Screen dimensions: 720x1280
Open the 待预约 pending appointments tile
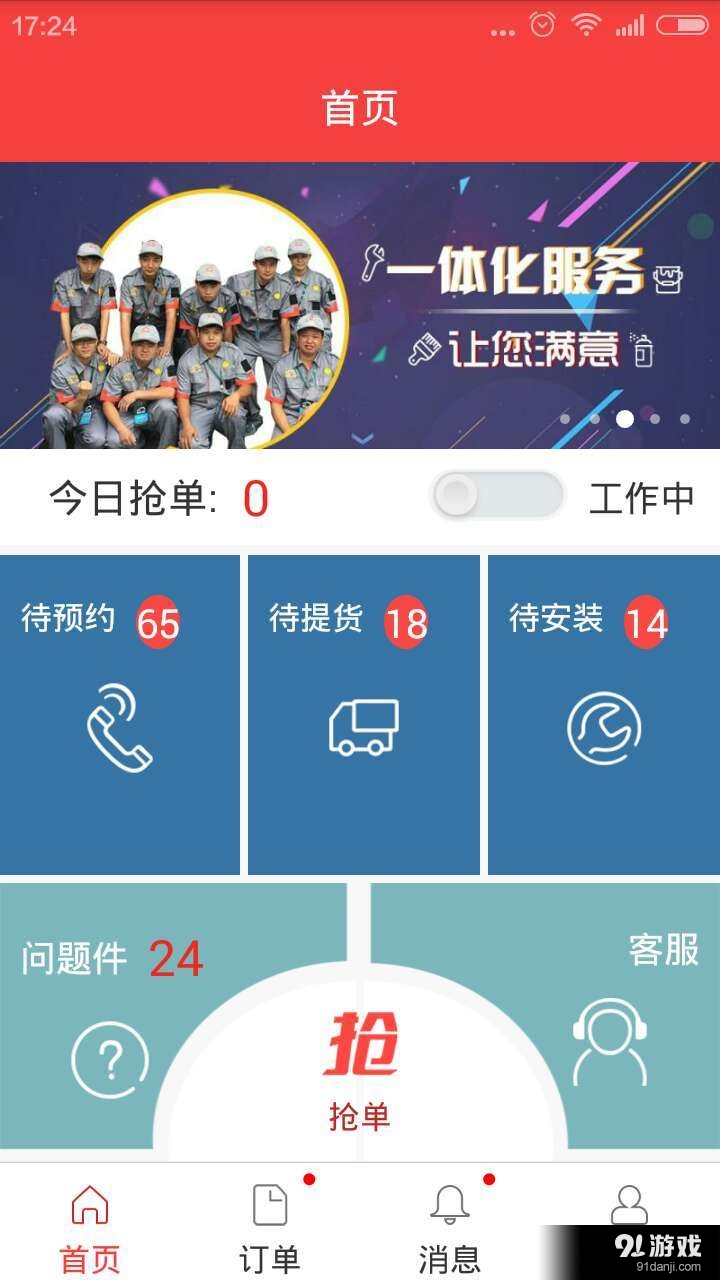120,714
